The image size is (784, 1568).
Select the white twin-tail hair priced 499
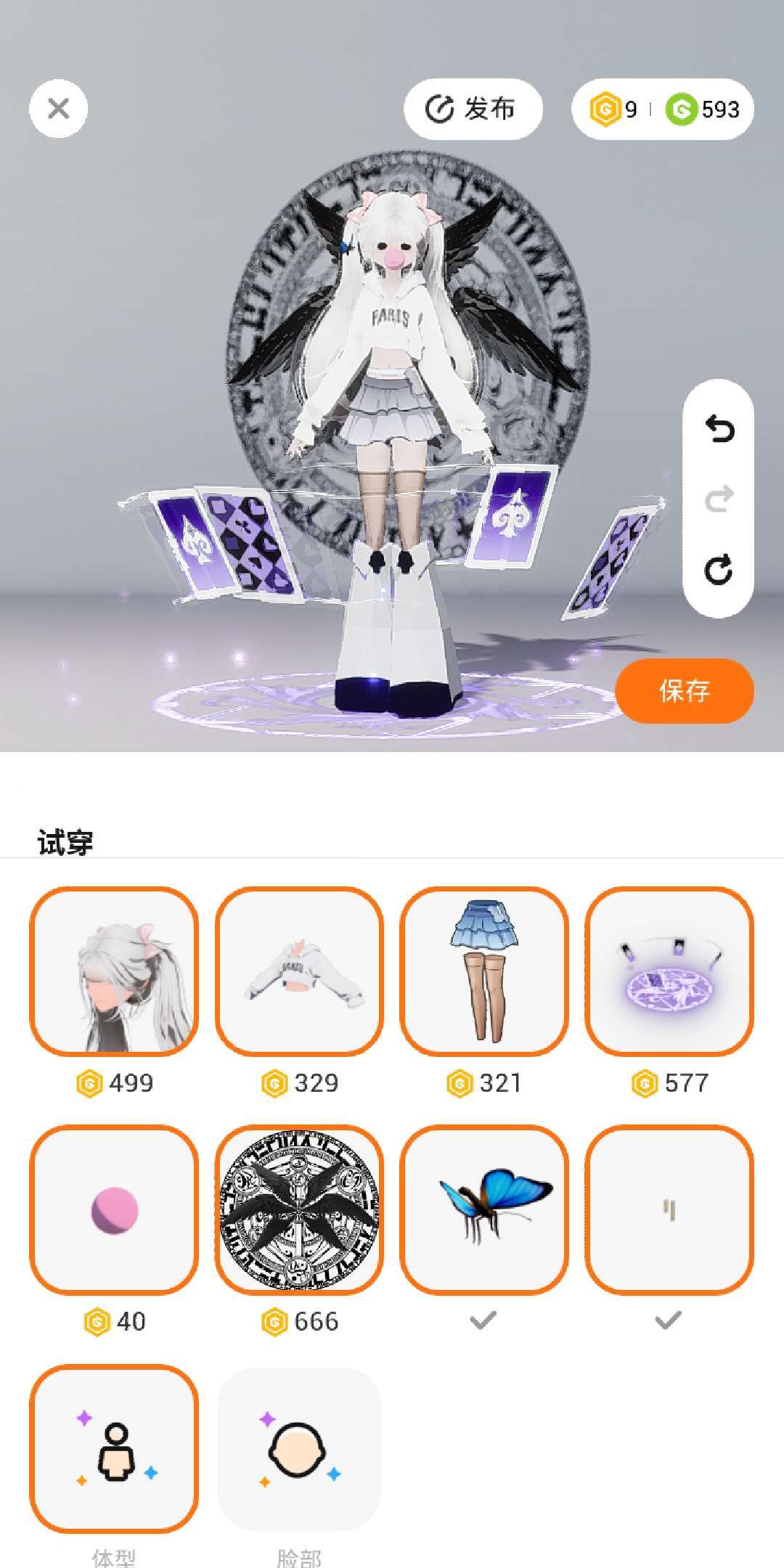114,971
